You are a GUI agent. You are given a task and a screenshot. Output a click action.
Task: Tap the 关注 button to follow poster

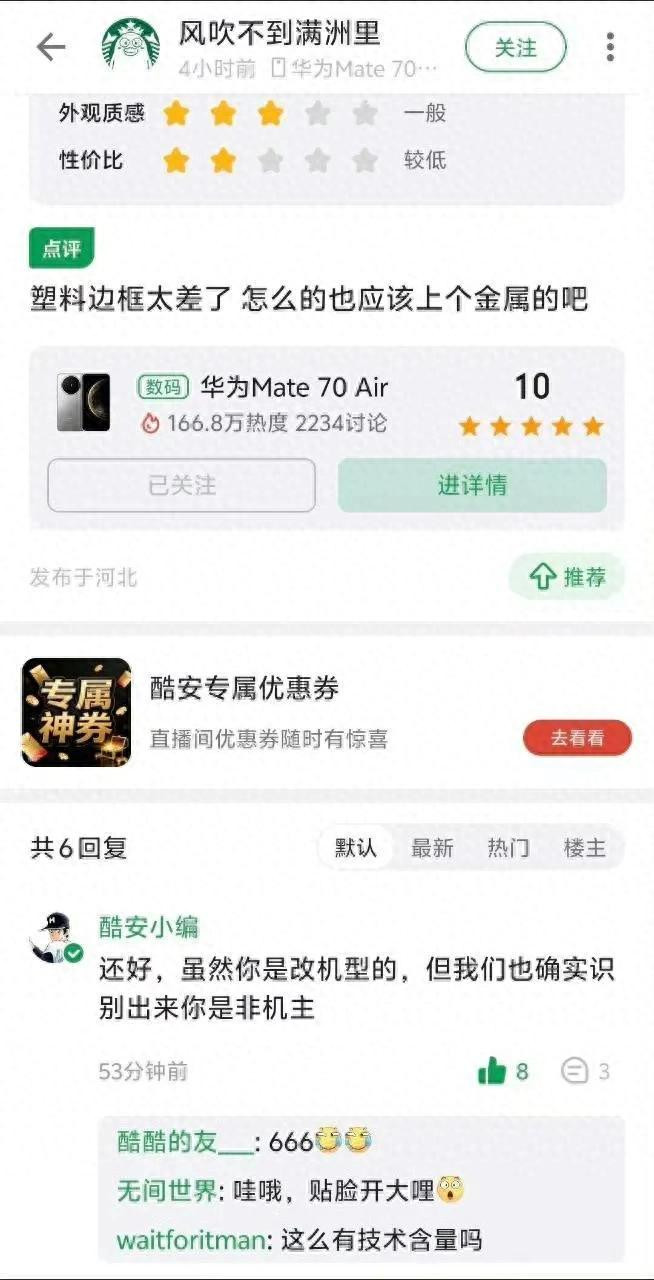(x=516, y=47)
